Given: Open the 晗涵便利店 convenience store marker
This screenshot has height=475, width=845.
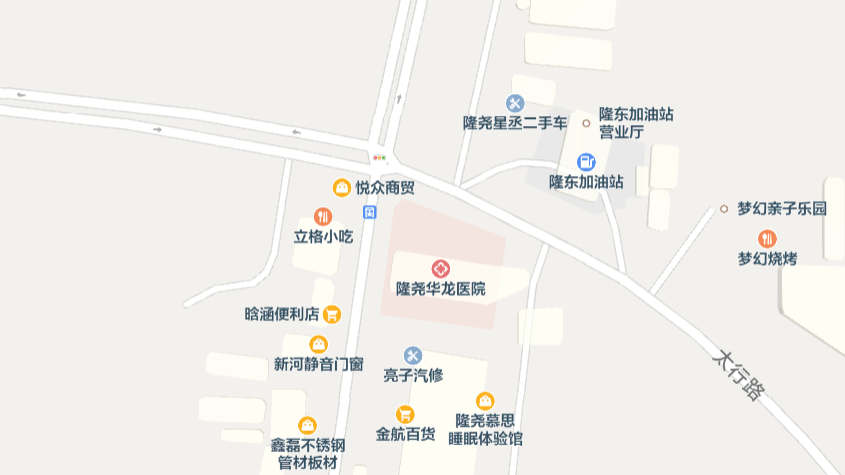Looking at the screenshot, I should 332,314.
